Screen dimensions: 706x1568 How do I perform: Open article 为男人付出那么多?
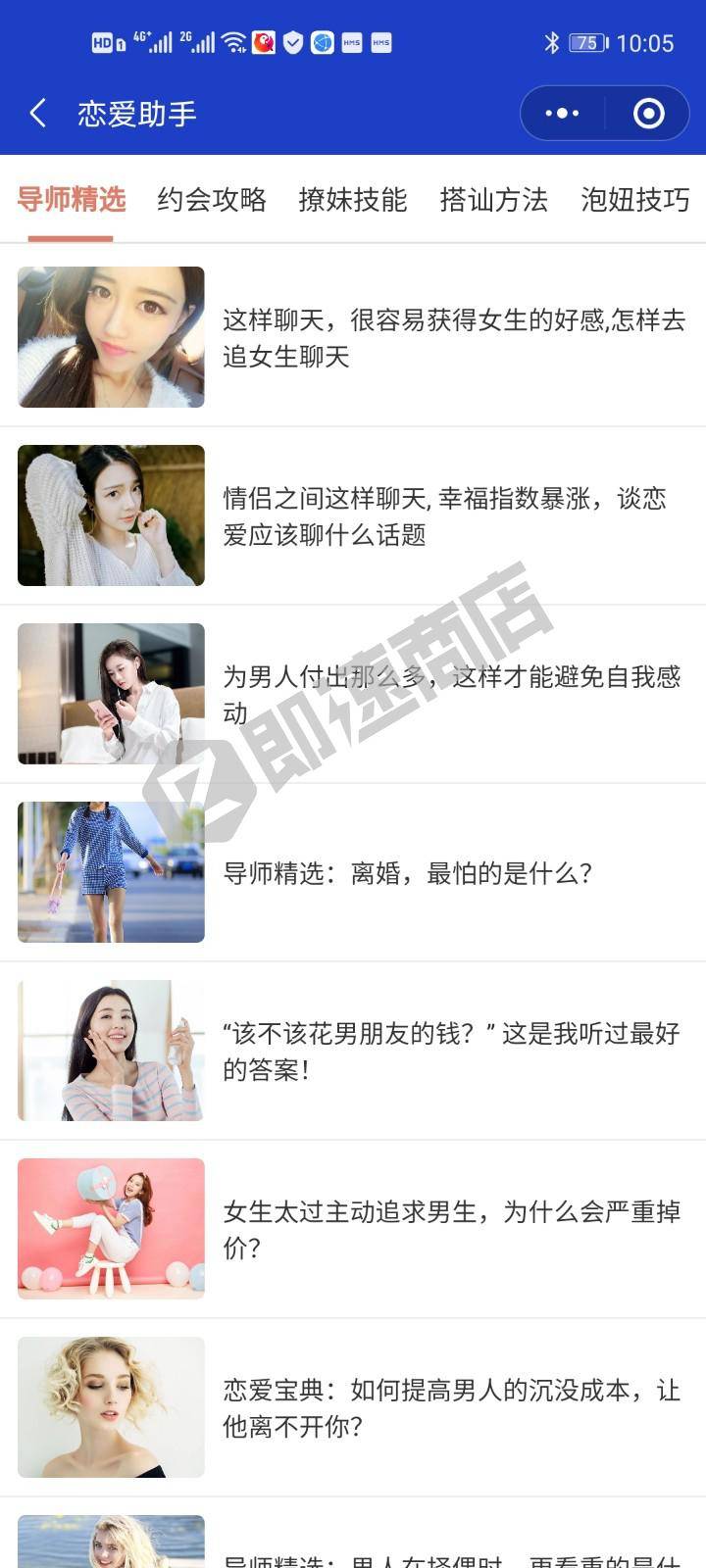[451, 694]
